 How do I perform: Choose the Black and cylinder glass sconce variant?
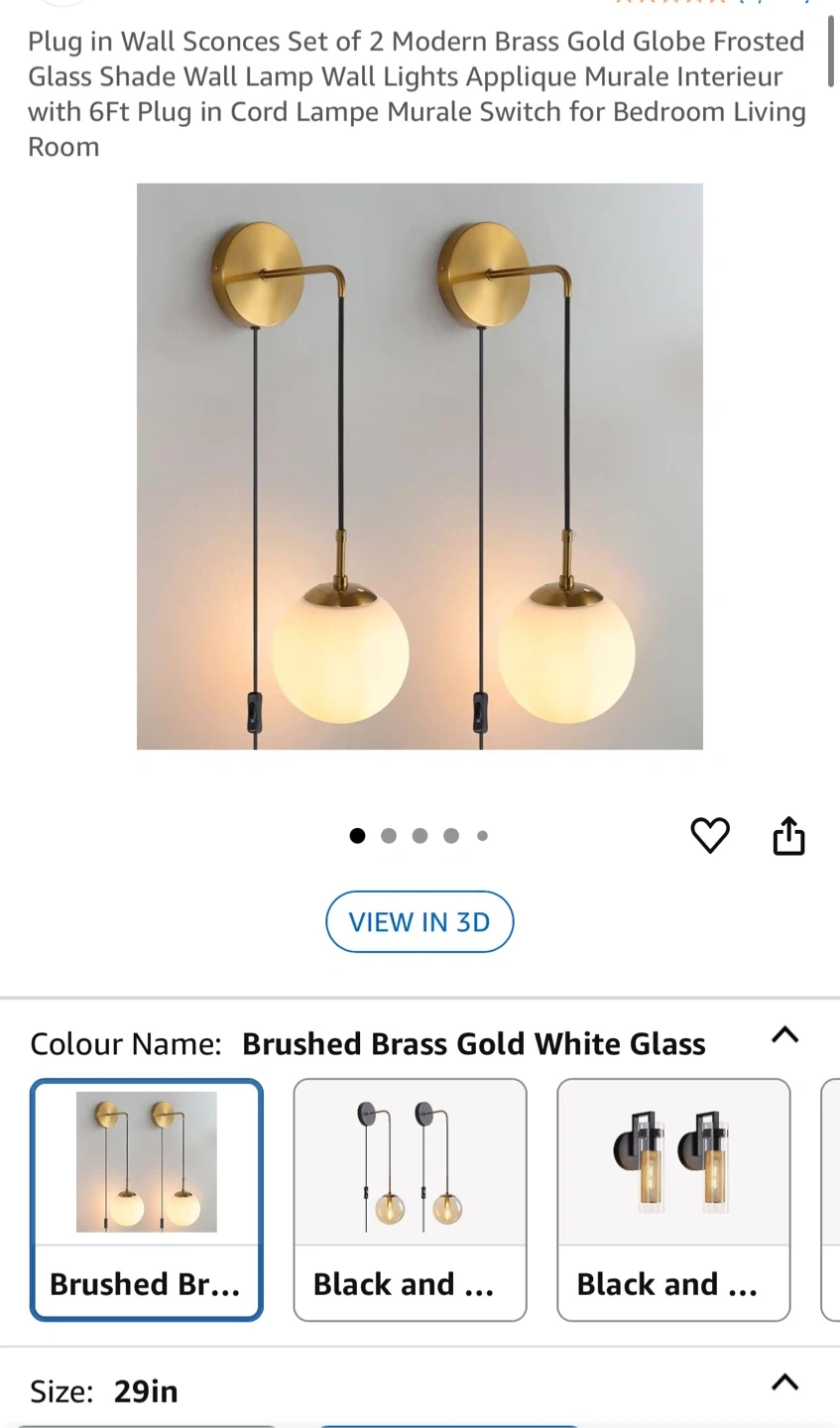pos(673,1200)
